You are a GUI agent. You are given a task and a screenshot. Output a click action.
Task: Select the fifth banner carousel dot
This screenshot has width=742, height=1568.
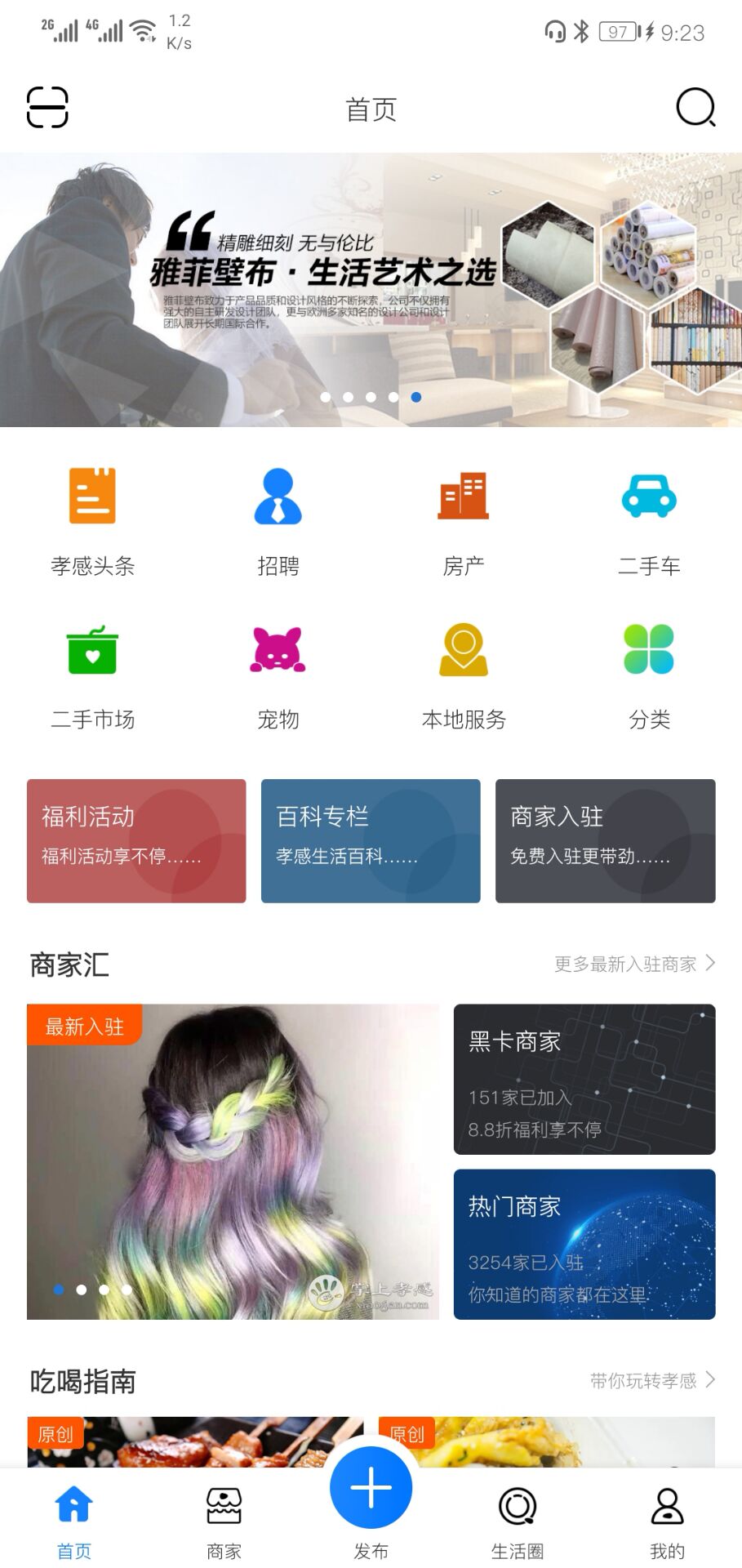[415, 396]
